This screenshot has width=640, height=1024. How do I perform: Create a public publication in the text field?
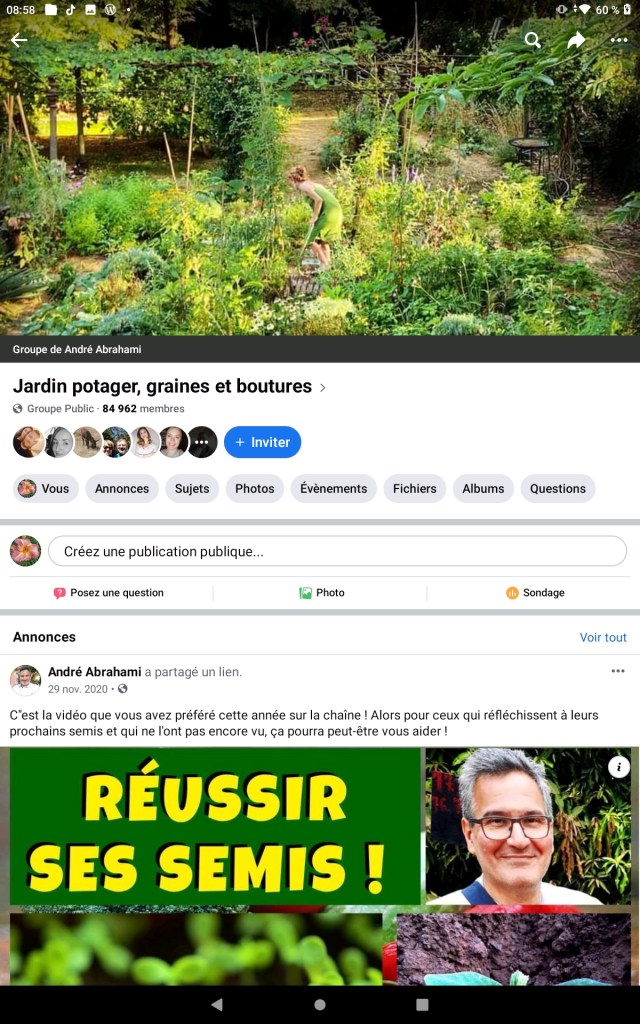337,551
